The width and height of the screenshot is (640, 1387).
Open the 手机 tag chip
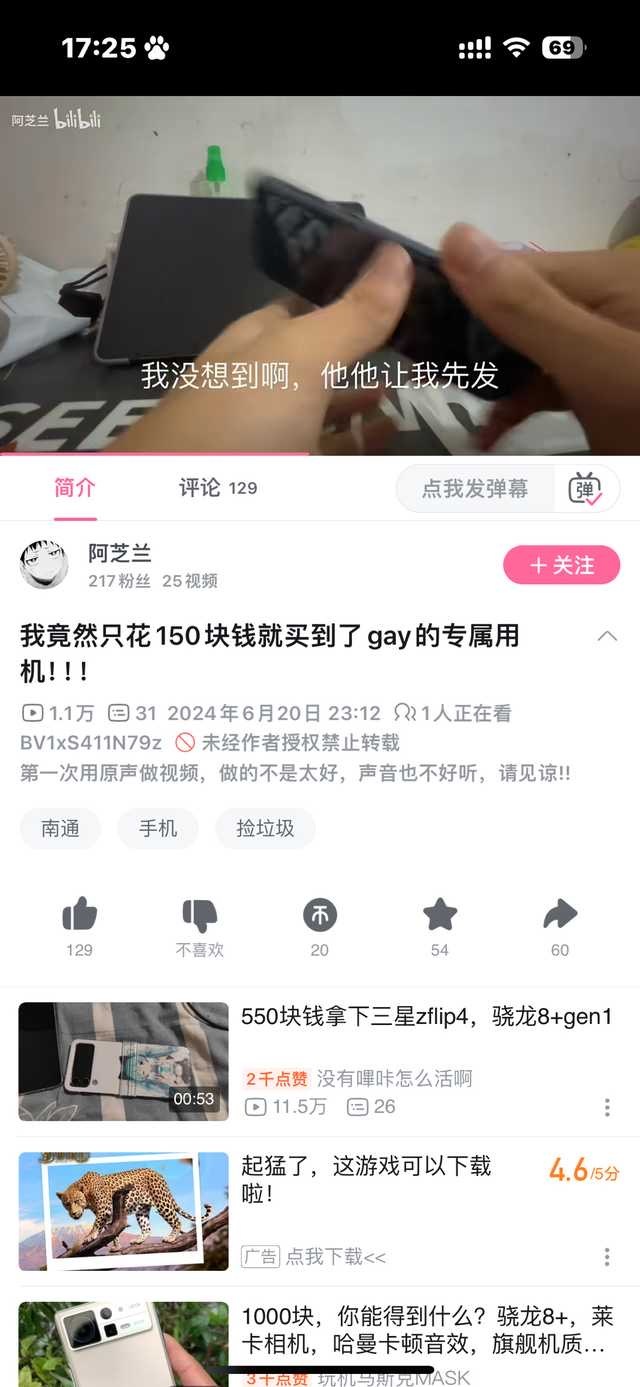click(158, 828)
